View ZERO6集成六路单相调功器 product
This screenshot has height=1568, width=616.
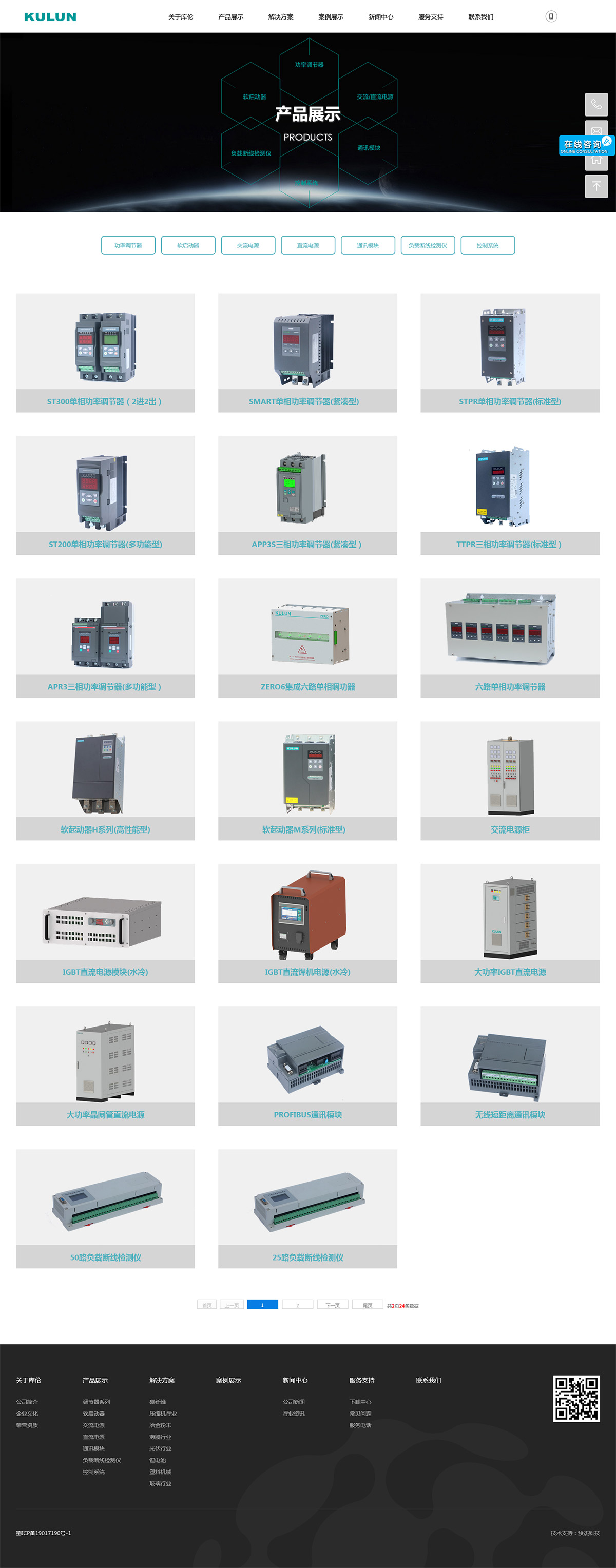307,637
